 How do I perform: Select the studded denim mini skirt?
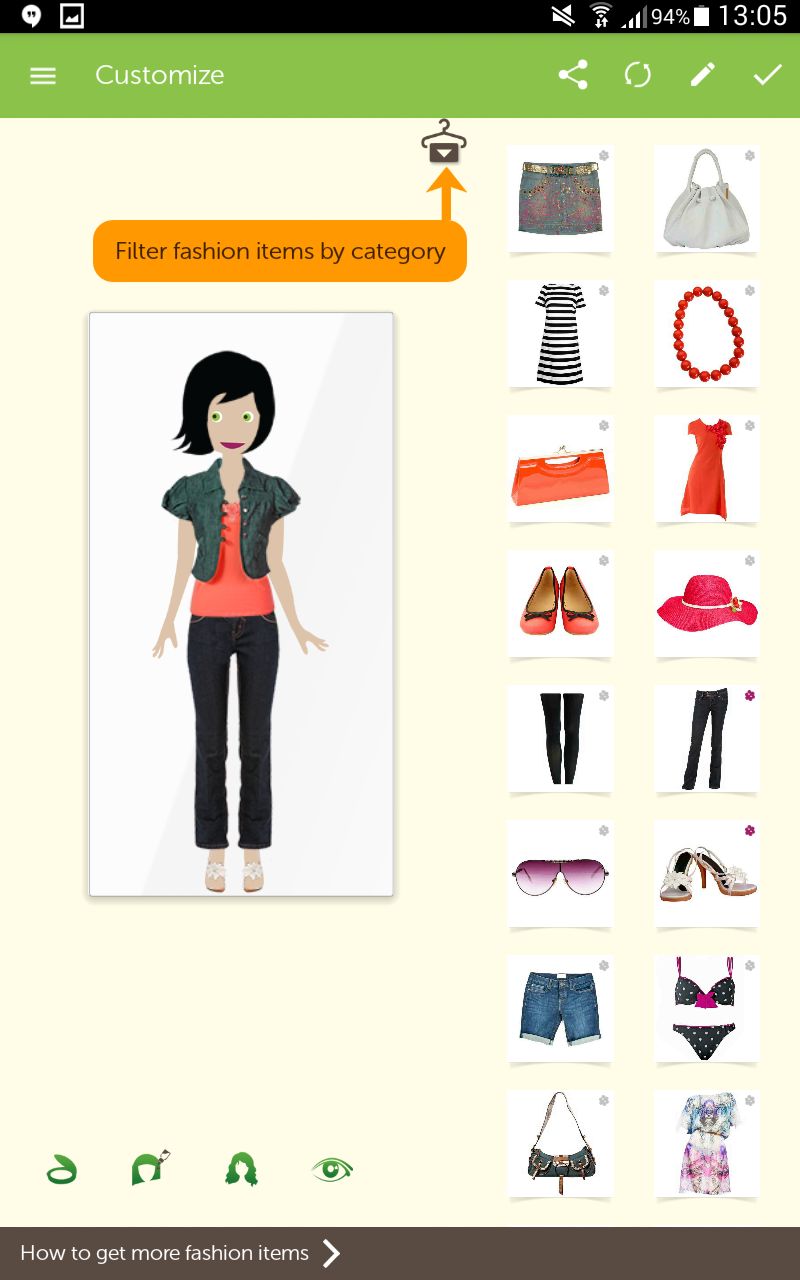(x=559, y=198)
